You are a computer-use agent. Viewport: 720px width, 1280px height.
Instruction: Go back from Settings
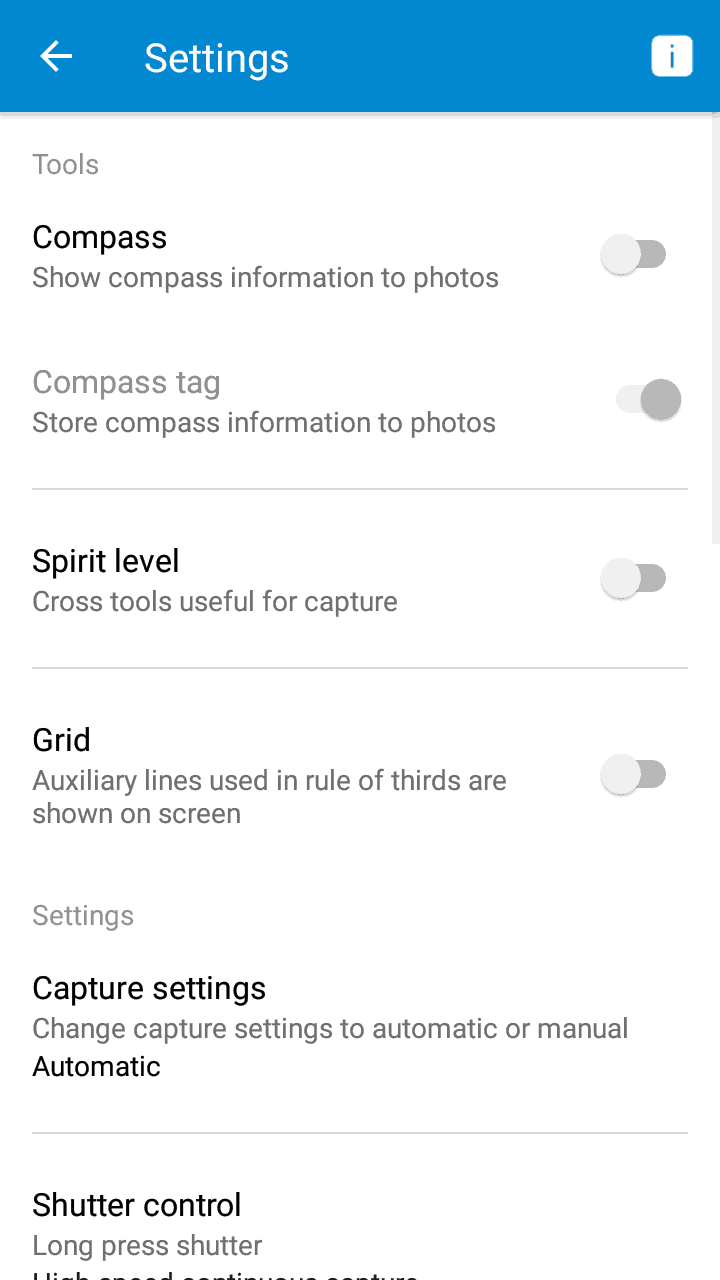(x=56, y=57)
